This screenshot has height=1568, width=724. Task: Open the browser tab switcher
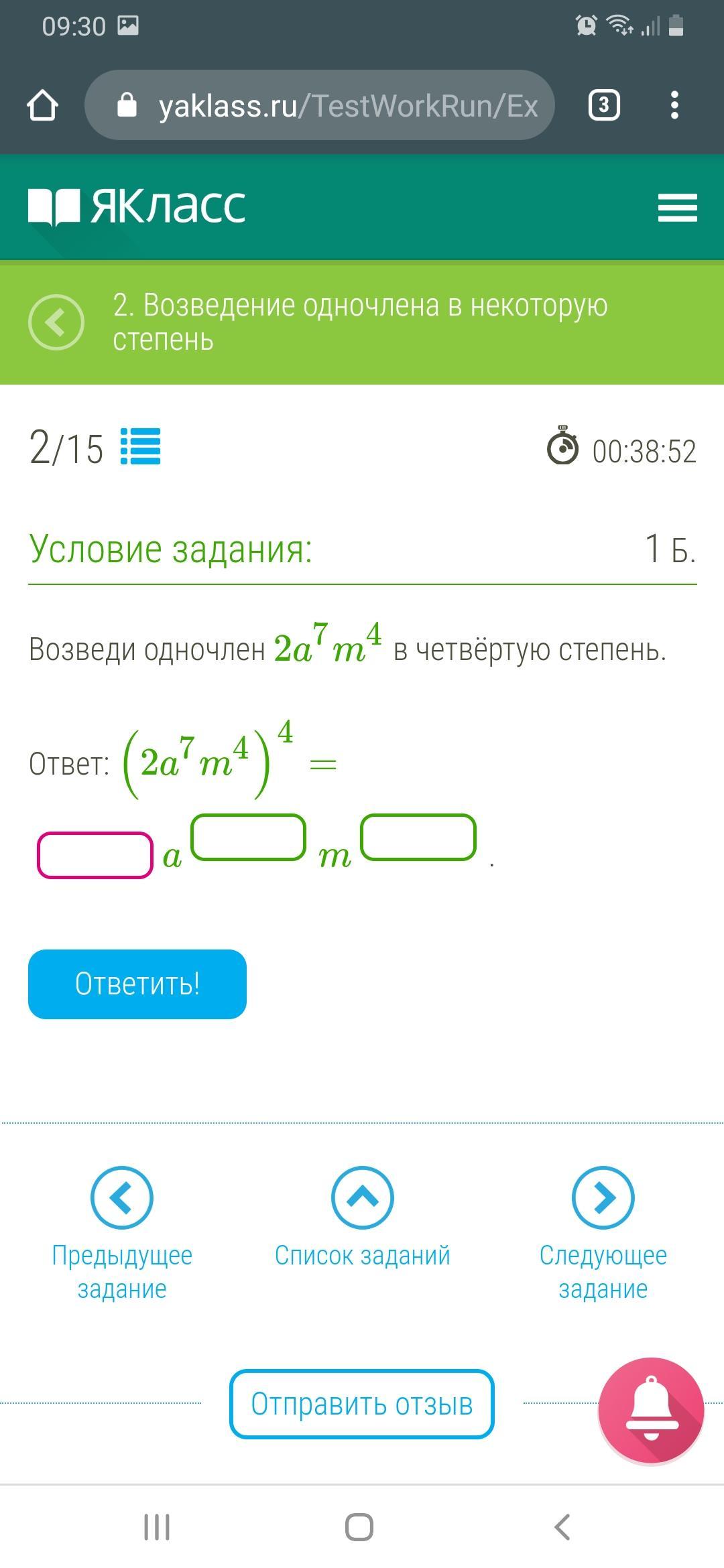pos(603,105)
